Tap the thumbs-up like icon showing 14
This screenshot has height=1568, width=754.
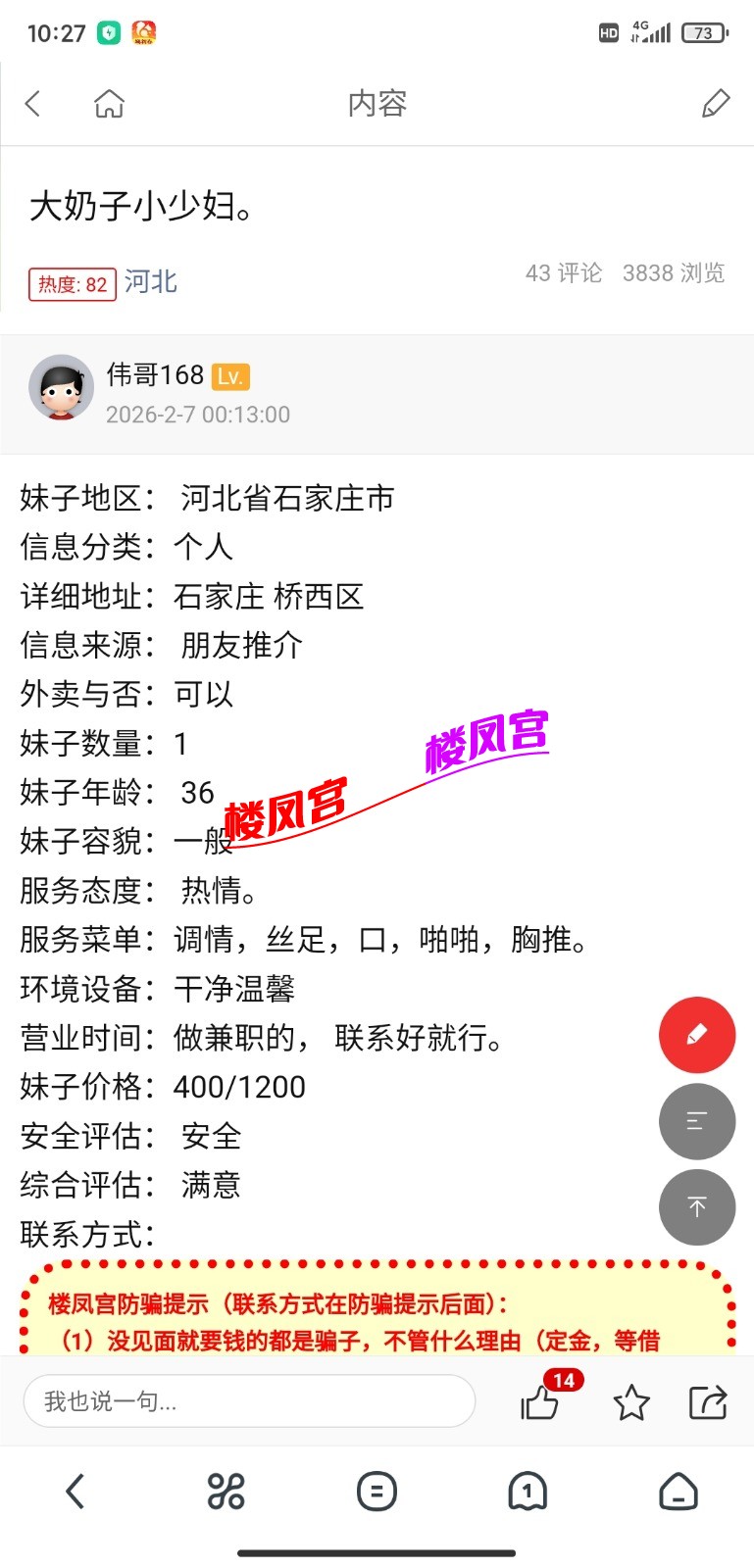click(x=540, y=1406)
